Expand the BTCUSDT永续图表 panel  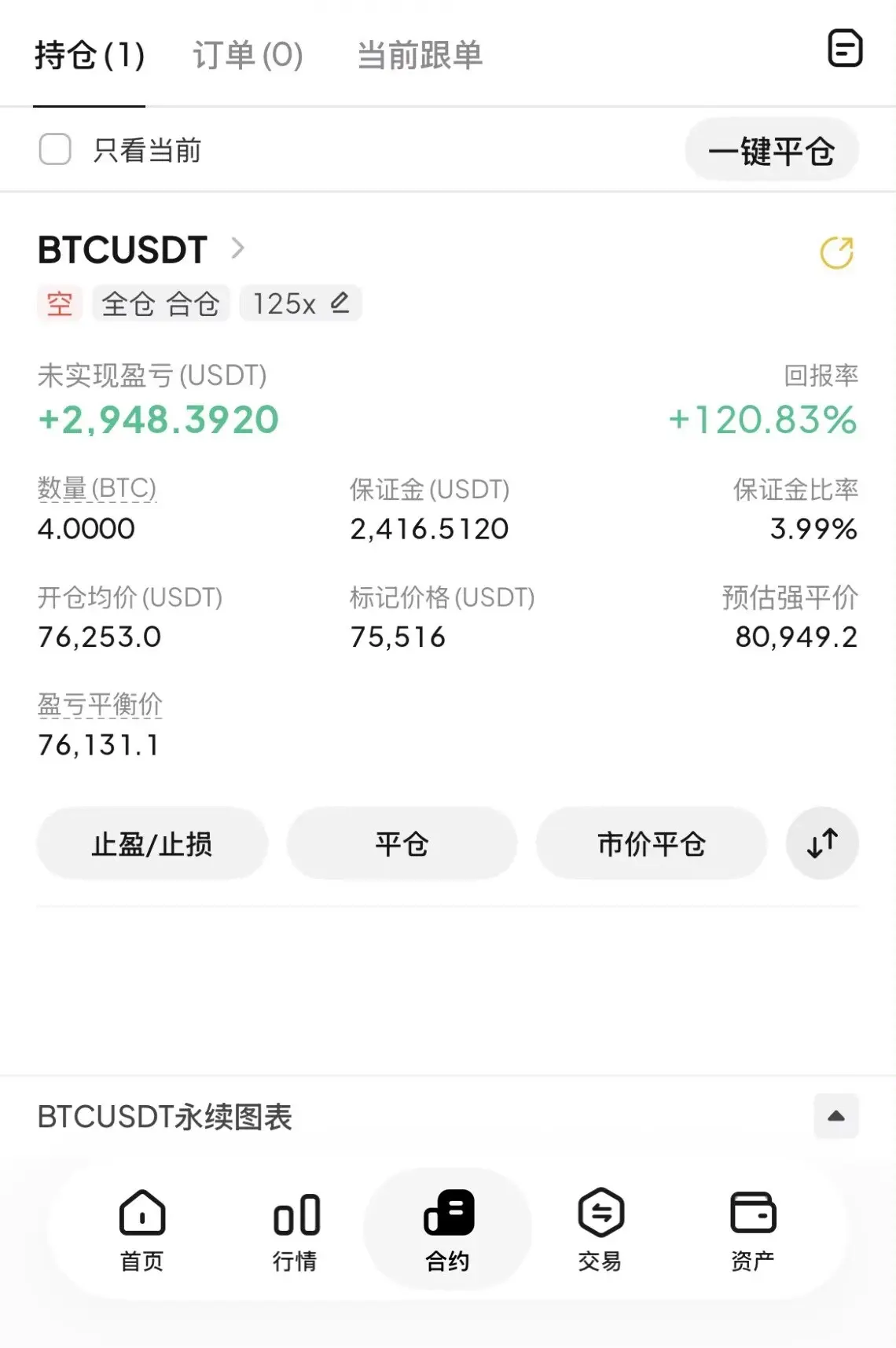(836, 1116)
